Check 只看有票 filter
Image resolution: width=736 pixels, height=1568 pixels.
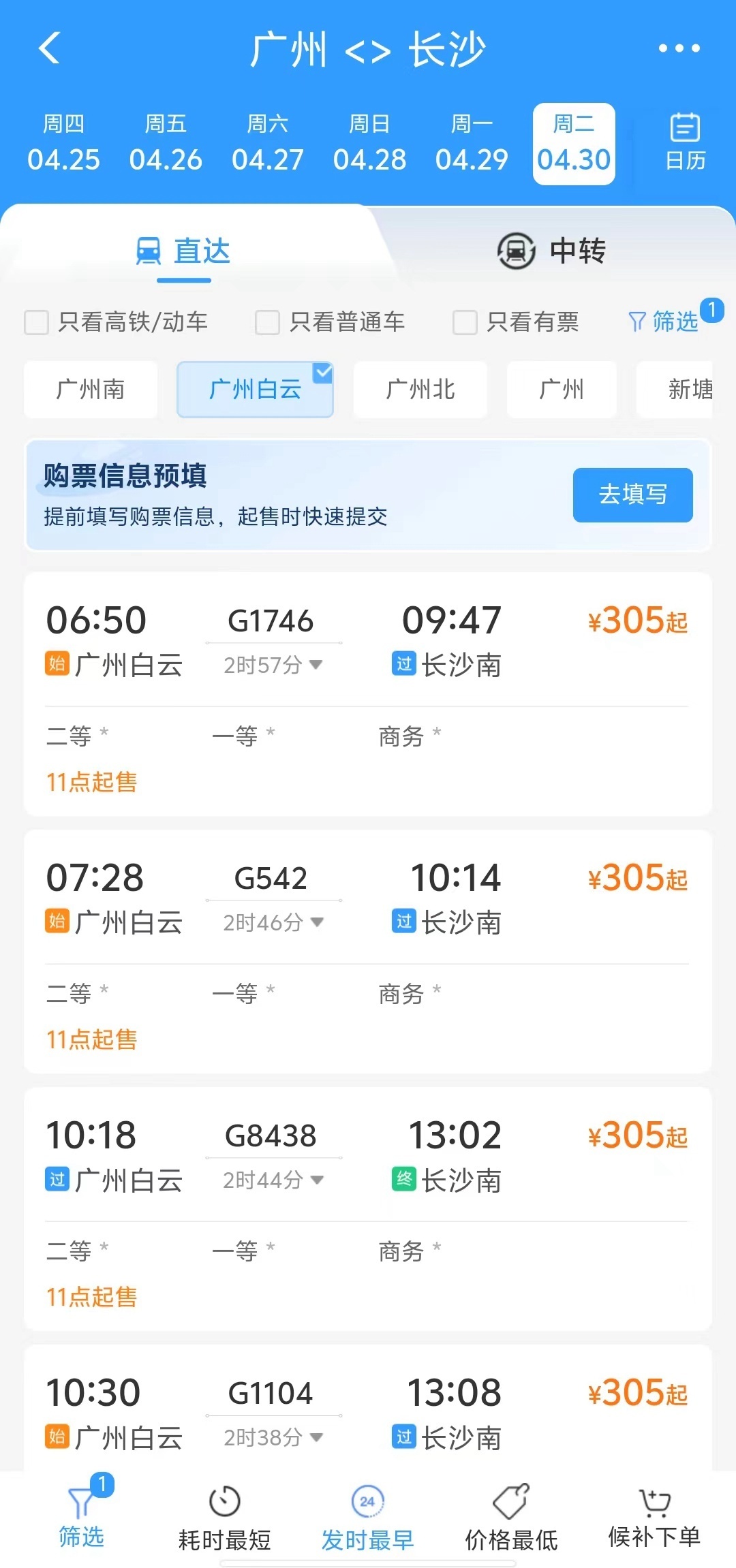tap(465, 322)
